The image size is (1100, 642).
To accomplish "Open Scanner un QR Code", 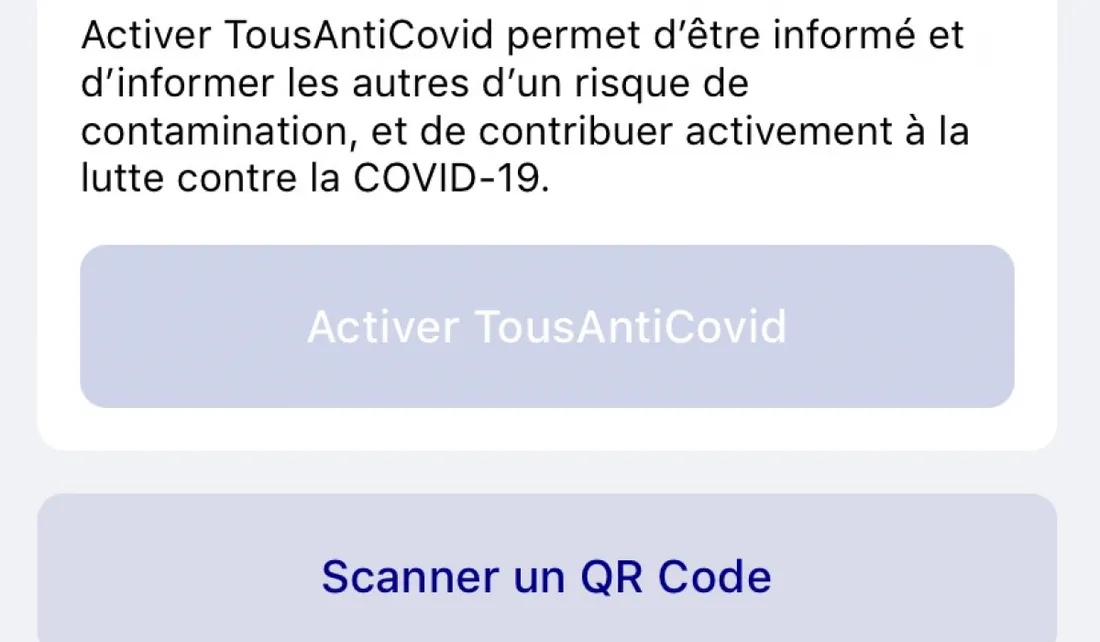I will click(x=547, y=576).
